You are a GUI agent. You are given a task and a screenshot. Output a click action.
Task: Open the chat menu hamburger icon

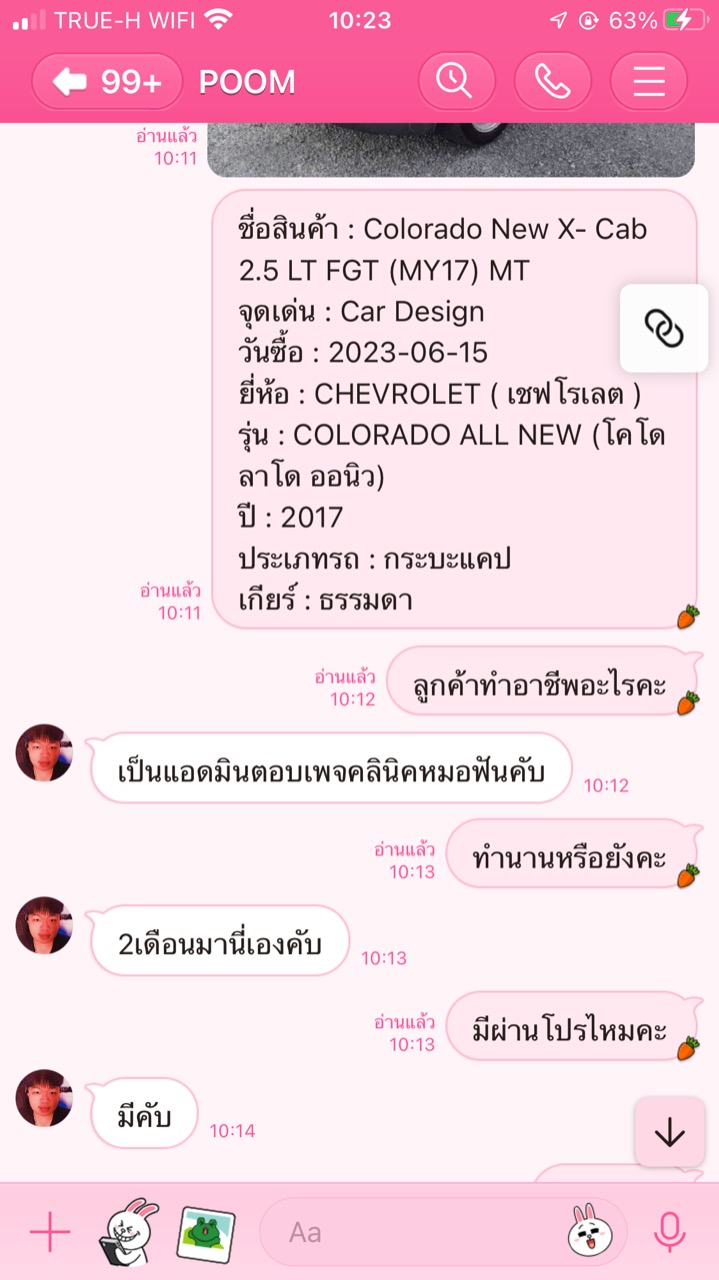click(648, 81)
